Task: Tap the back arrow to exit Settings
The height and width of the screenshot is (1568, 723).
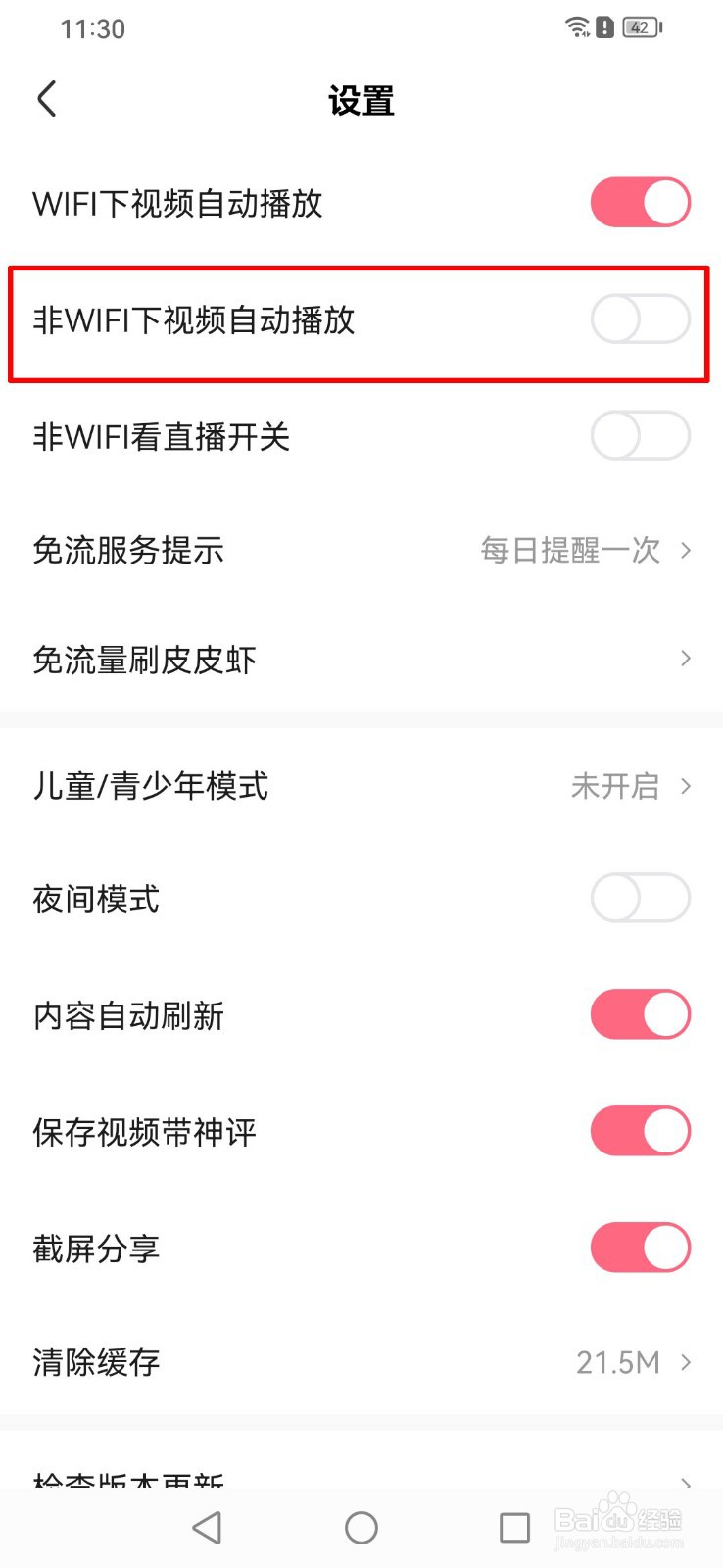Action: point(45,98)
